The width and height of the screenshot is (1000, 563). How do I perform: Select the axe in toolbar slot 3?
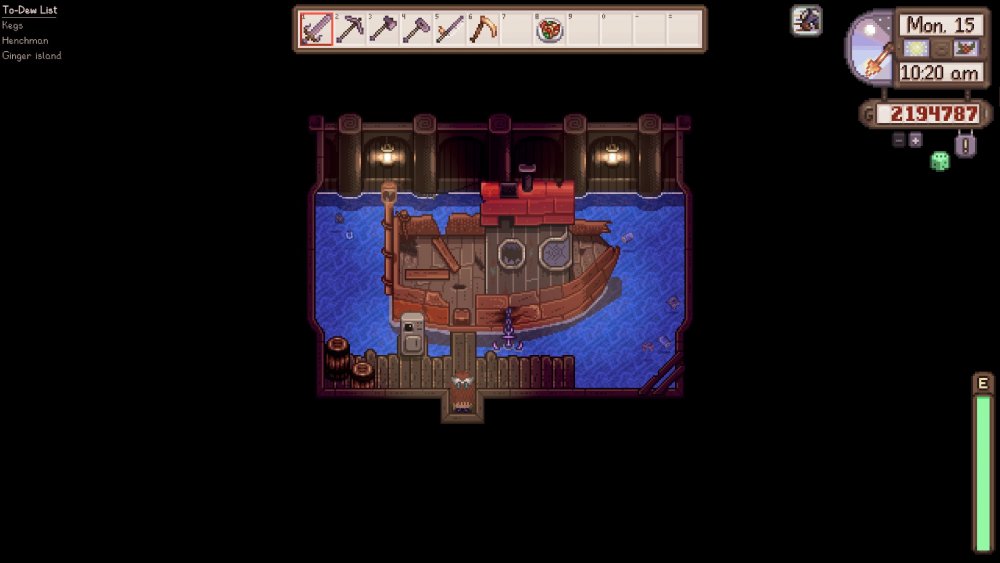[383, 29]
